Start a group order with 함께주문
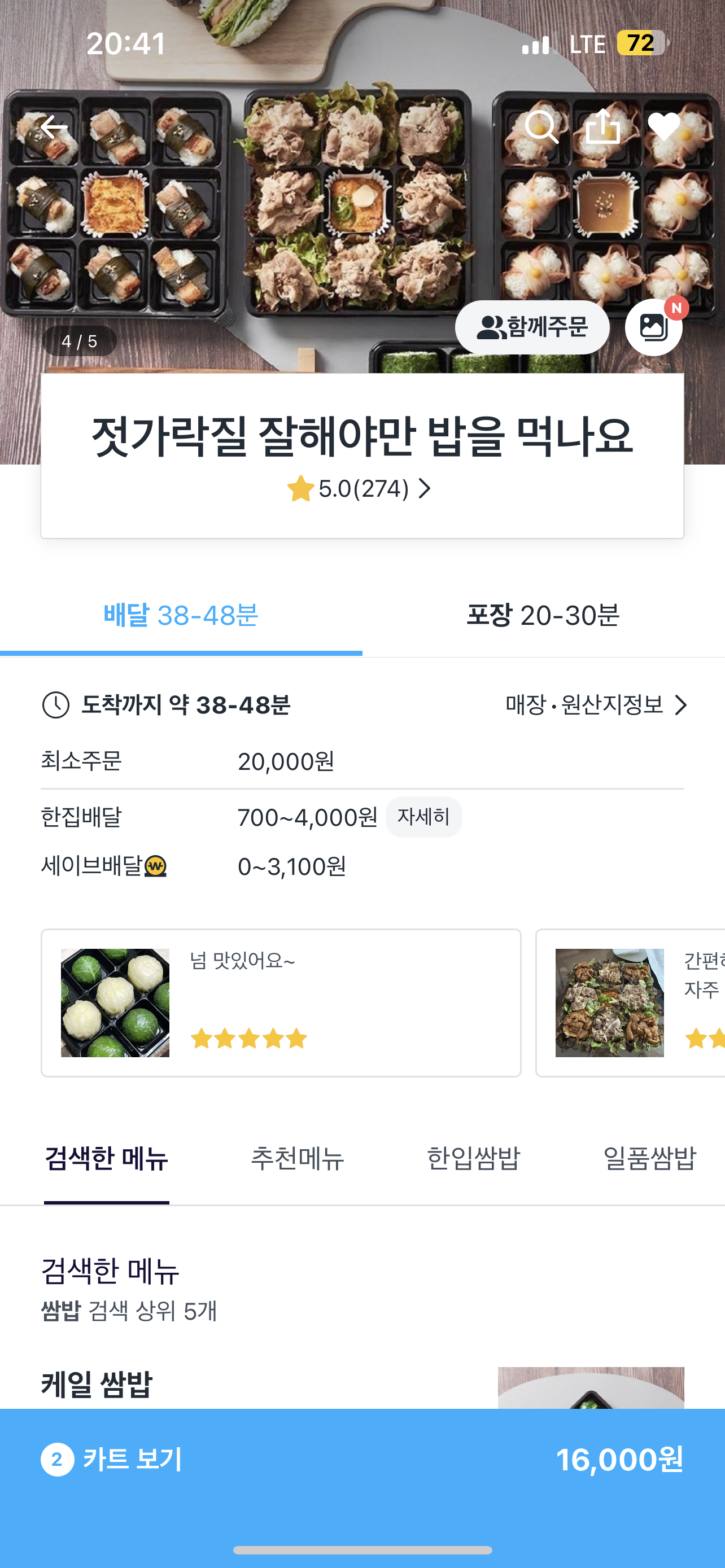725x1568 pixels. coord(532,327)
